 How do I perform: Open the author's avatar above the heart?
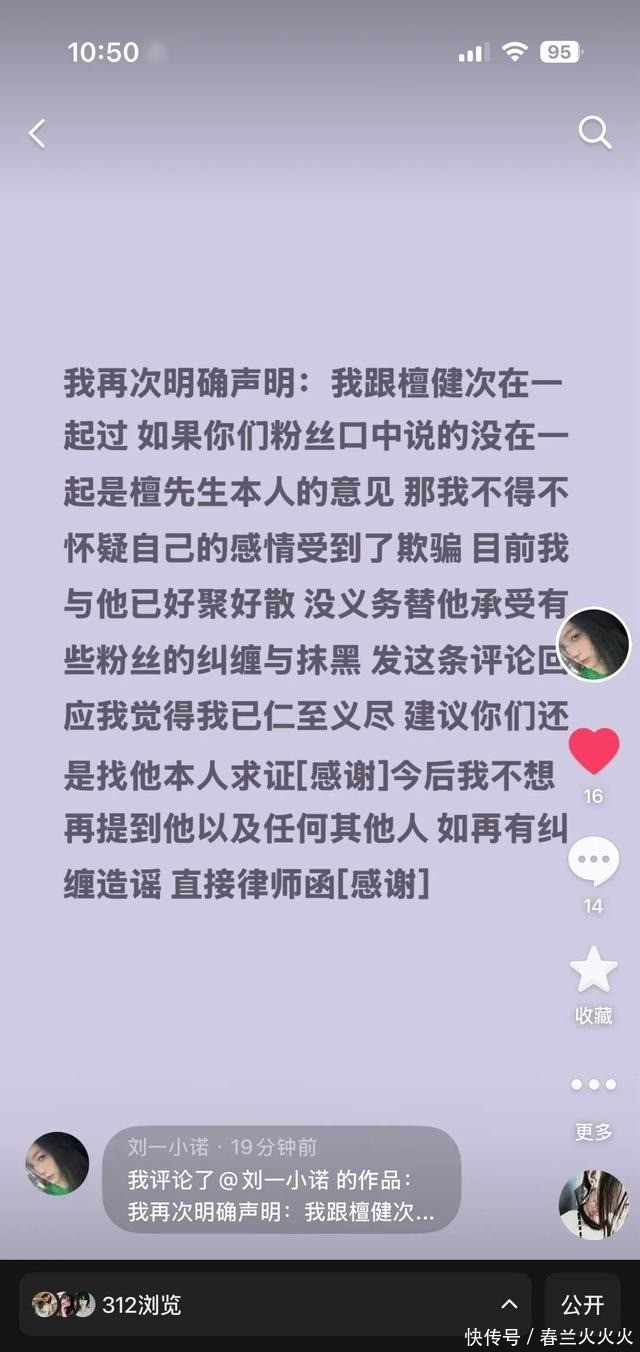tap(593, 645)
